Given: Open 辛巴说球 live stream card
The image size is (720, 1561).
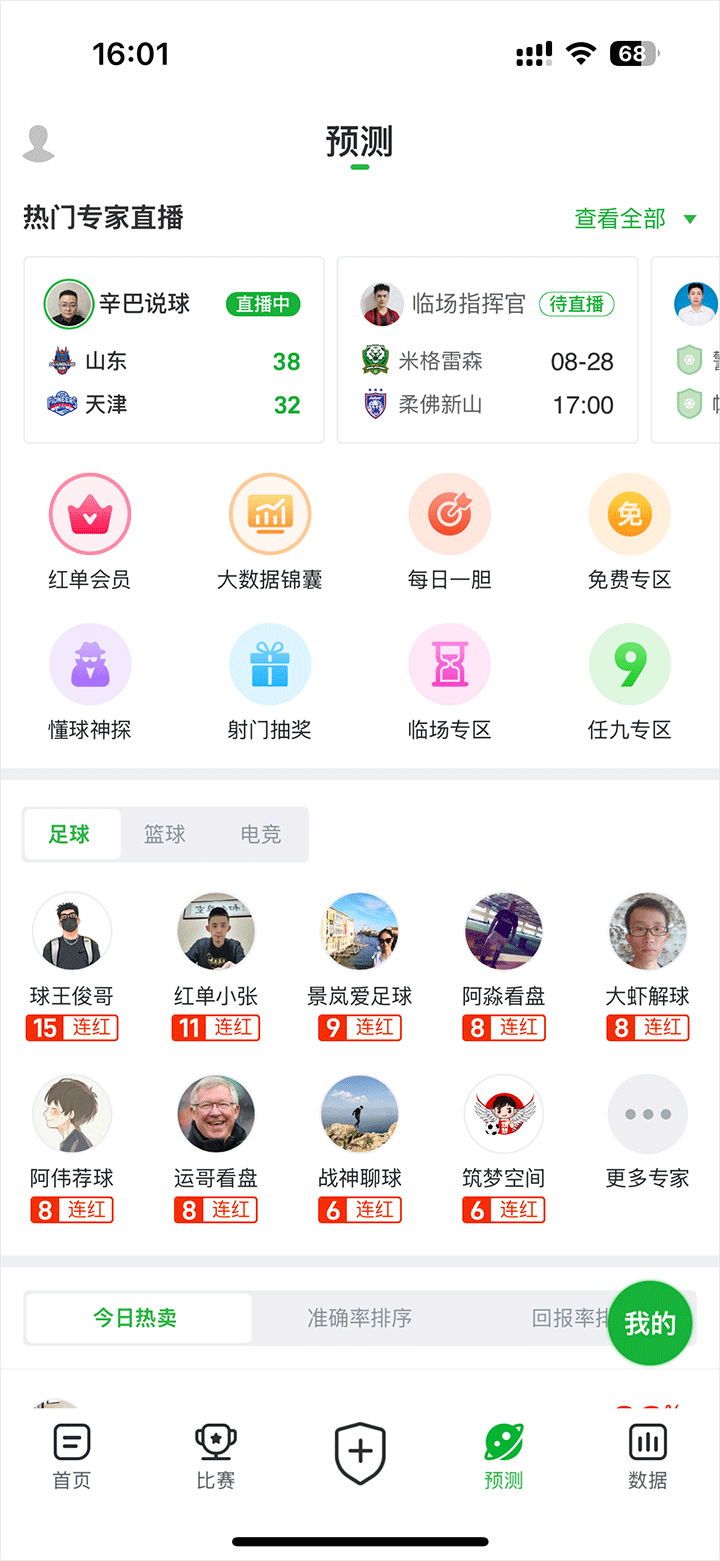Looking at the screenshot, I should (174, 350).
